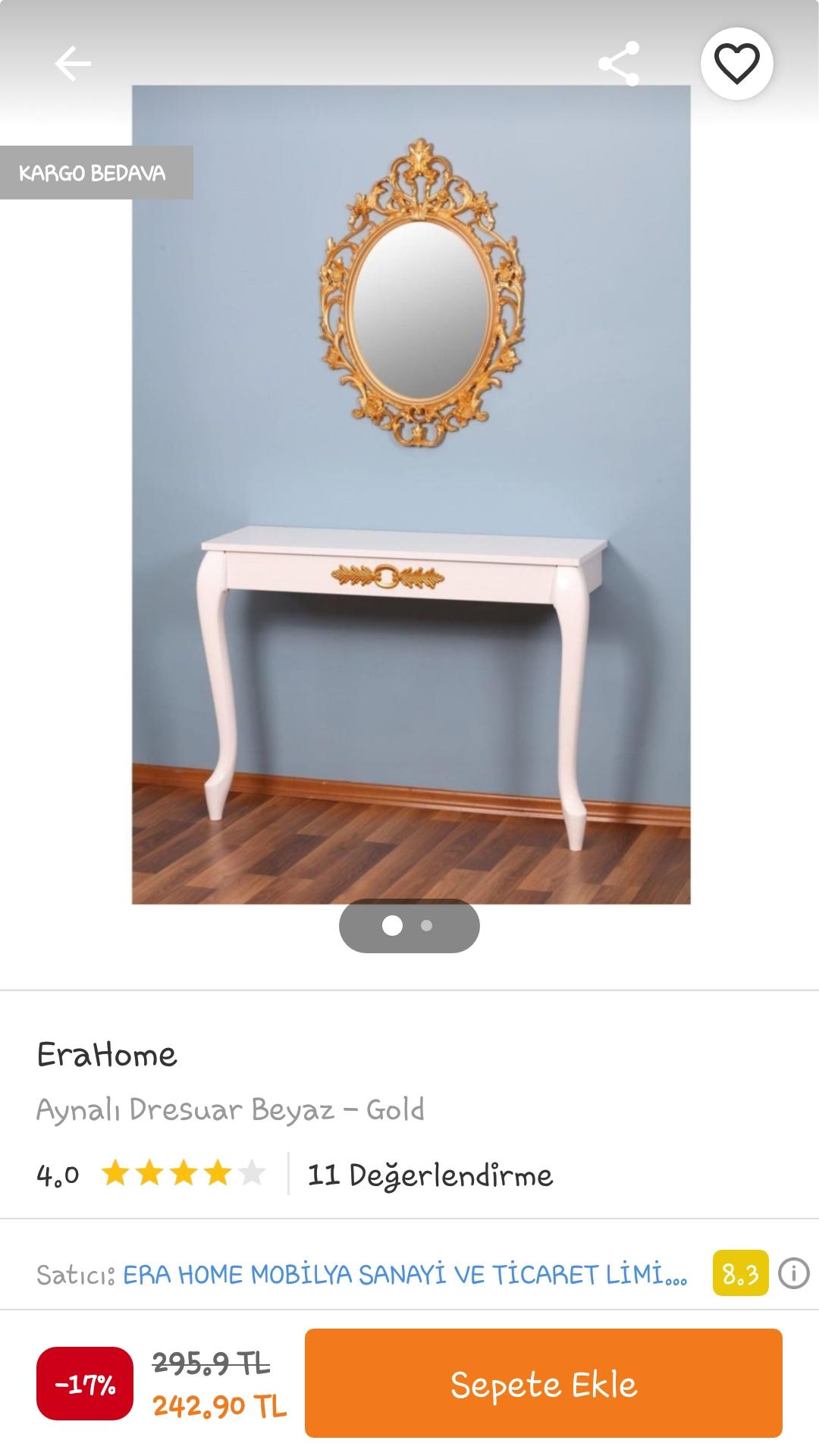819x1456 pixels.
Task: Tap Sepete Ekle to add to cart
Action: pos(543,1383)
